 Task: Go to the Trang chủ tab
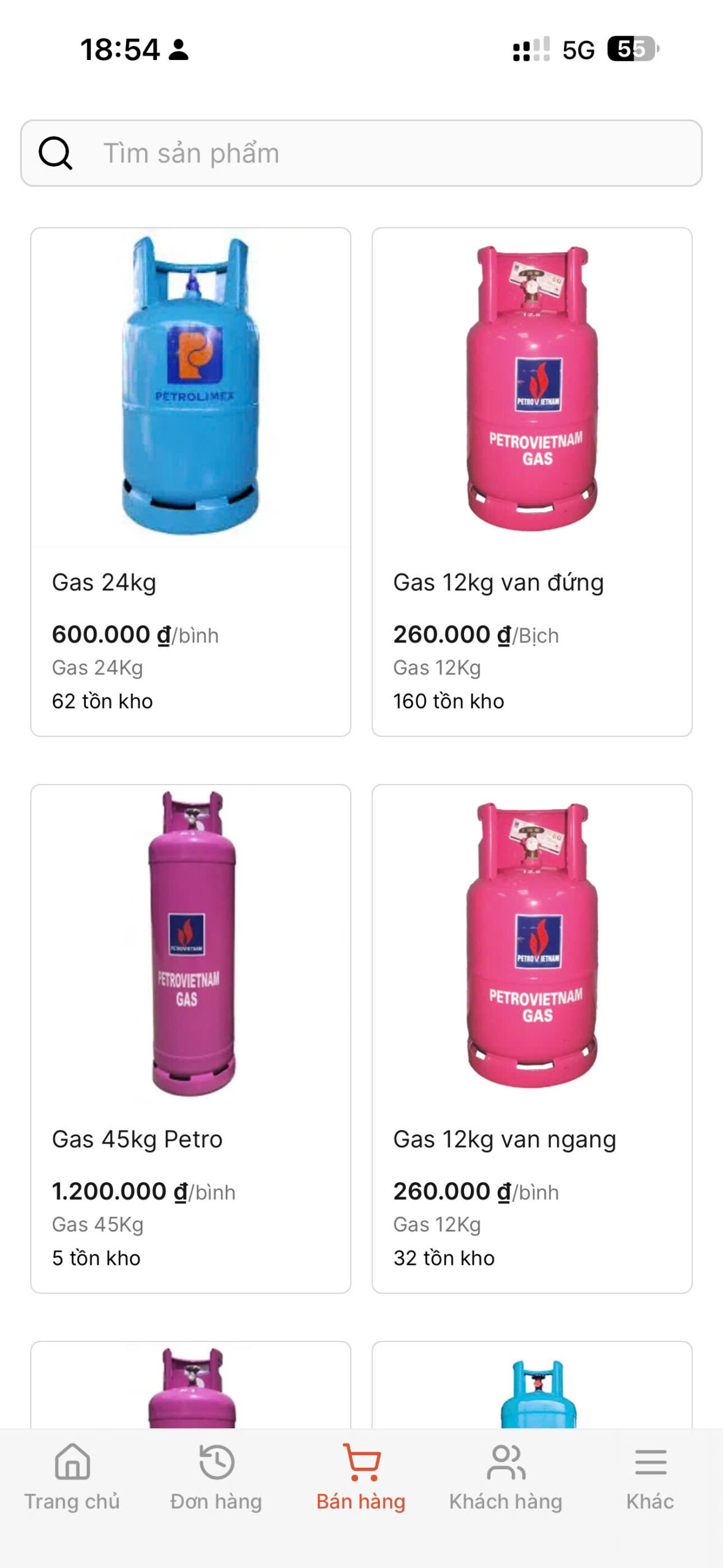tap(72, 1477)
